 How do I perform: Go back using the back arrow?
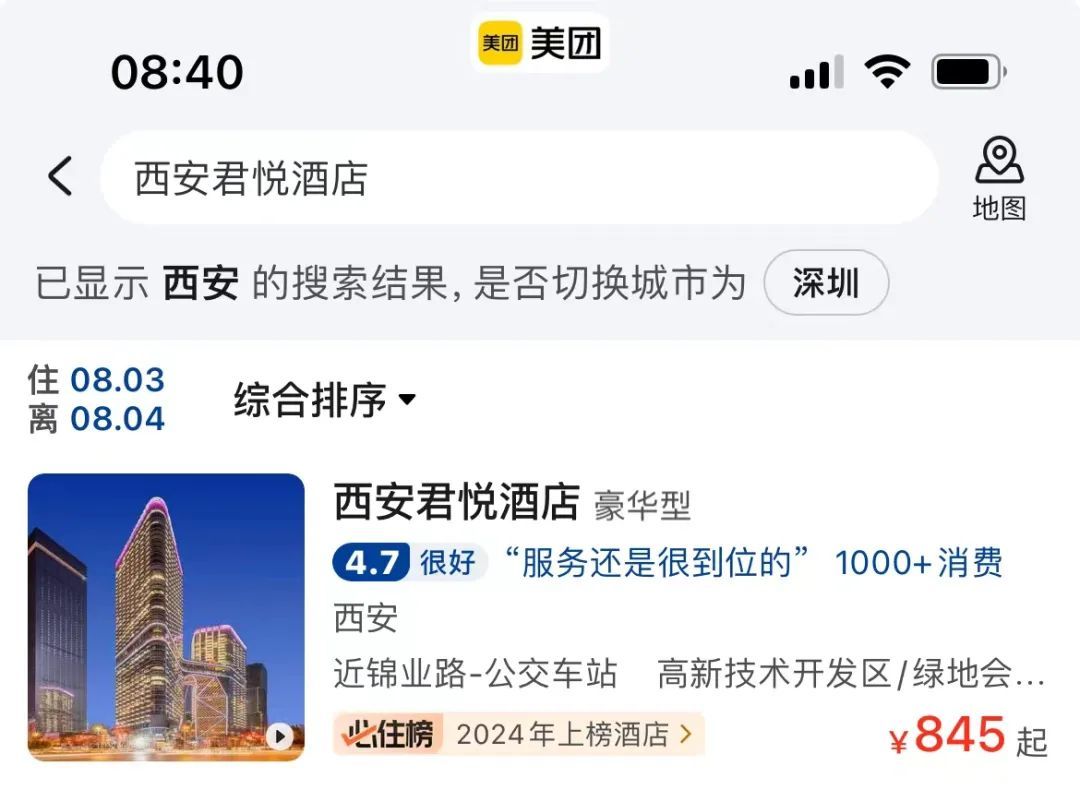pos(61,178)
